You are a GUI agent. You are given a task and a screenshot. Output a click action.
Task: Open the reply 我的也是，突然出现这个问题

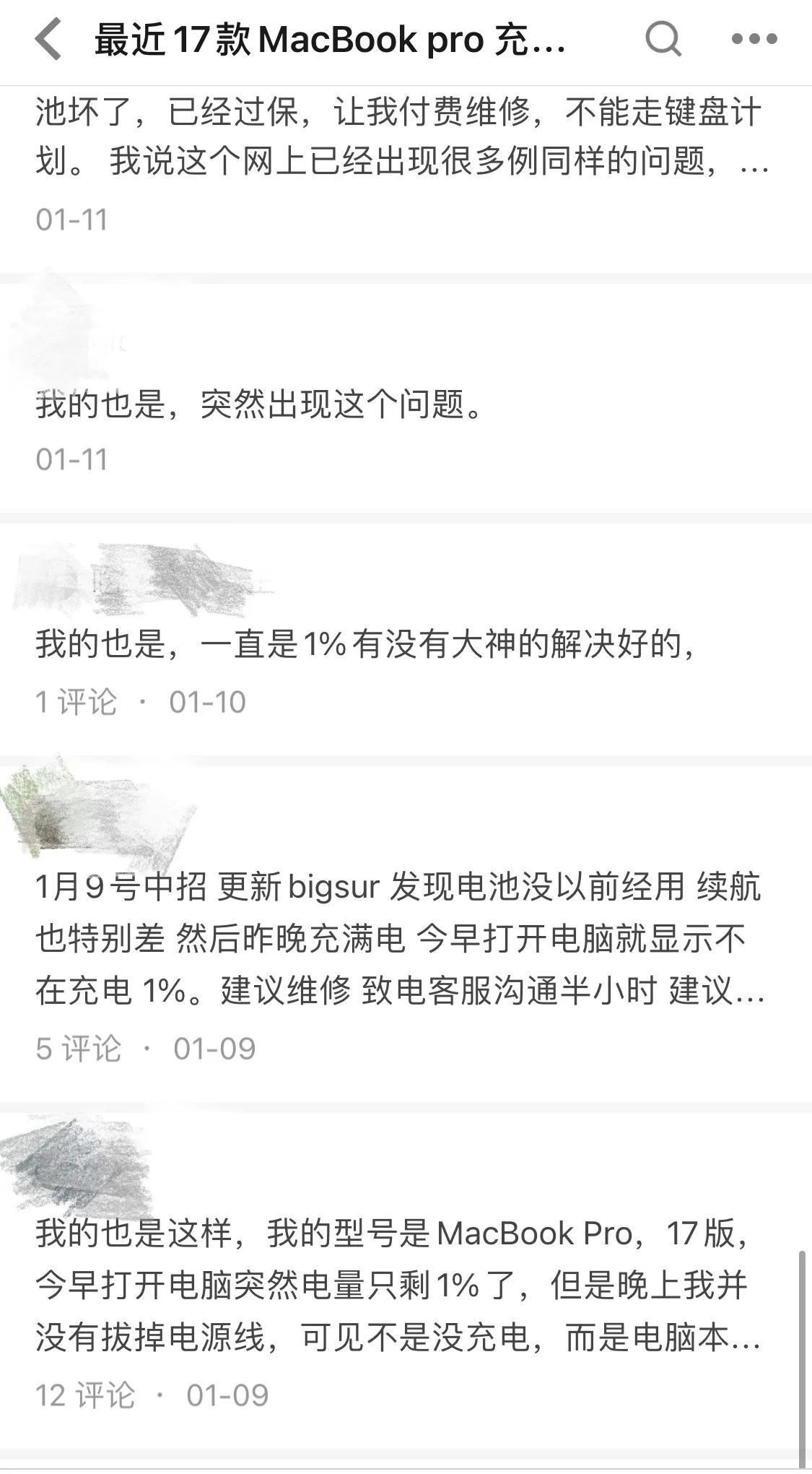(260, 404)
